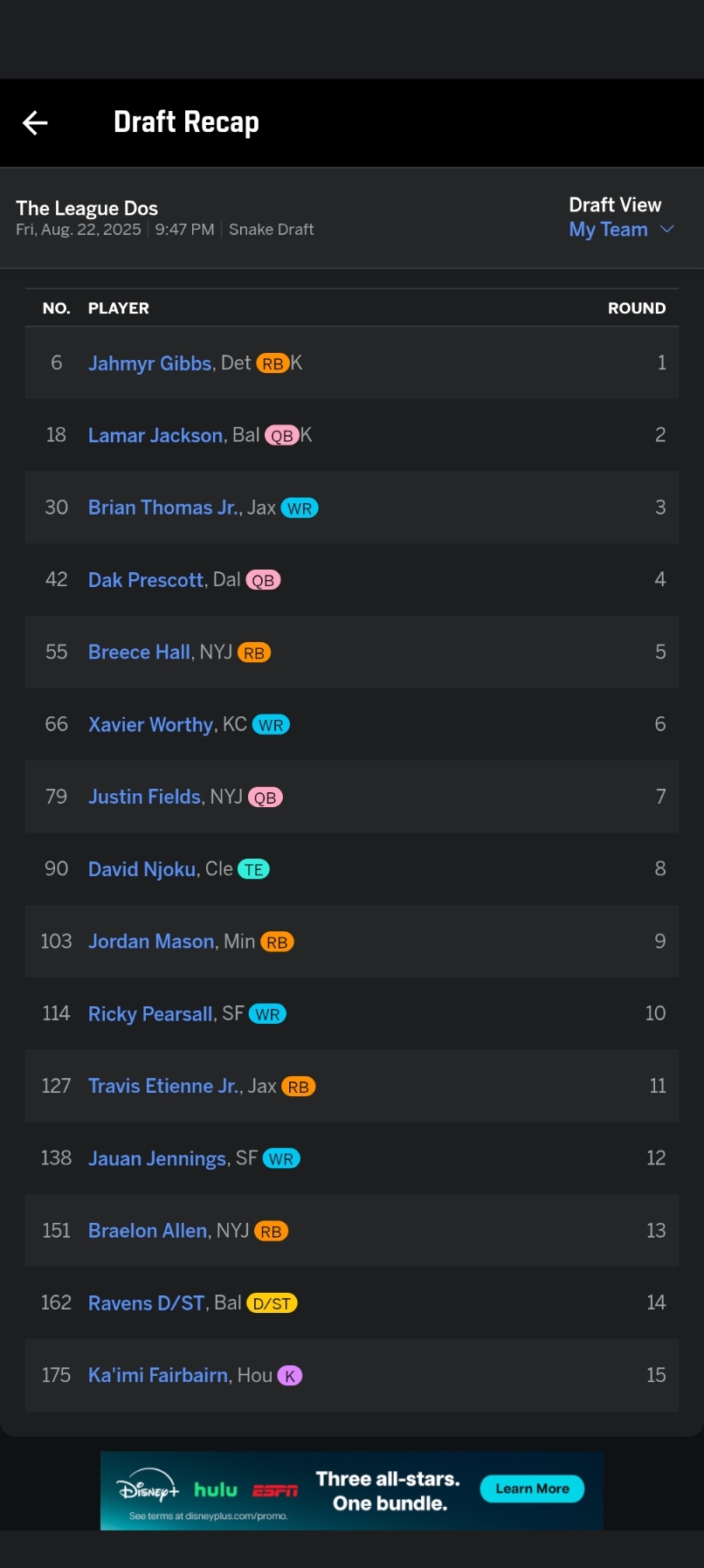The height and width of the screenshot is (1568, 704).
Task: Open Ravens D/ST team details
Action: pyautogui.click(x=146, y=1303)
